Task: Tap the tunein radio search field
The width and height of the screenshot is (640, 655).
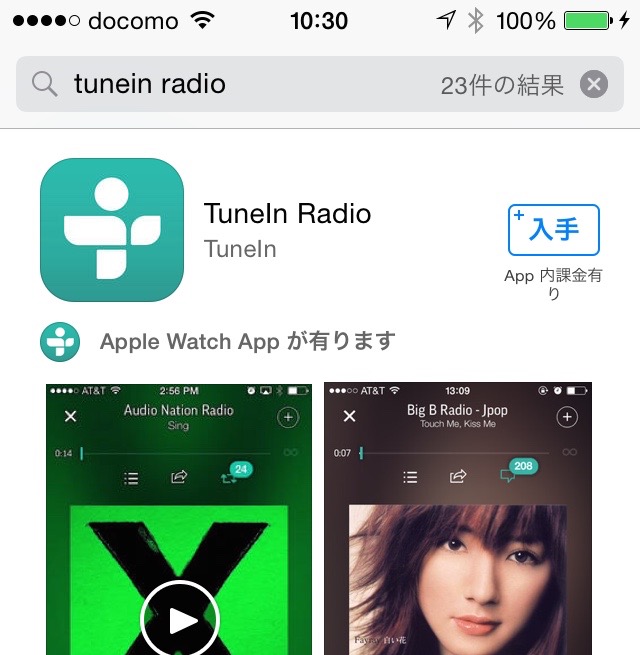Action: (250, 84)
